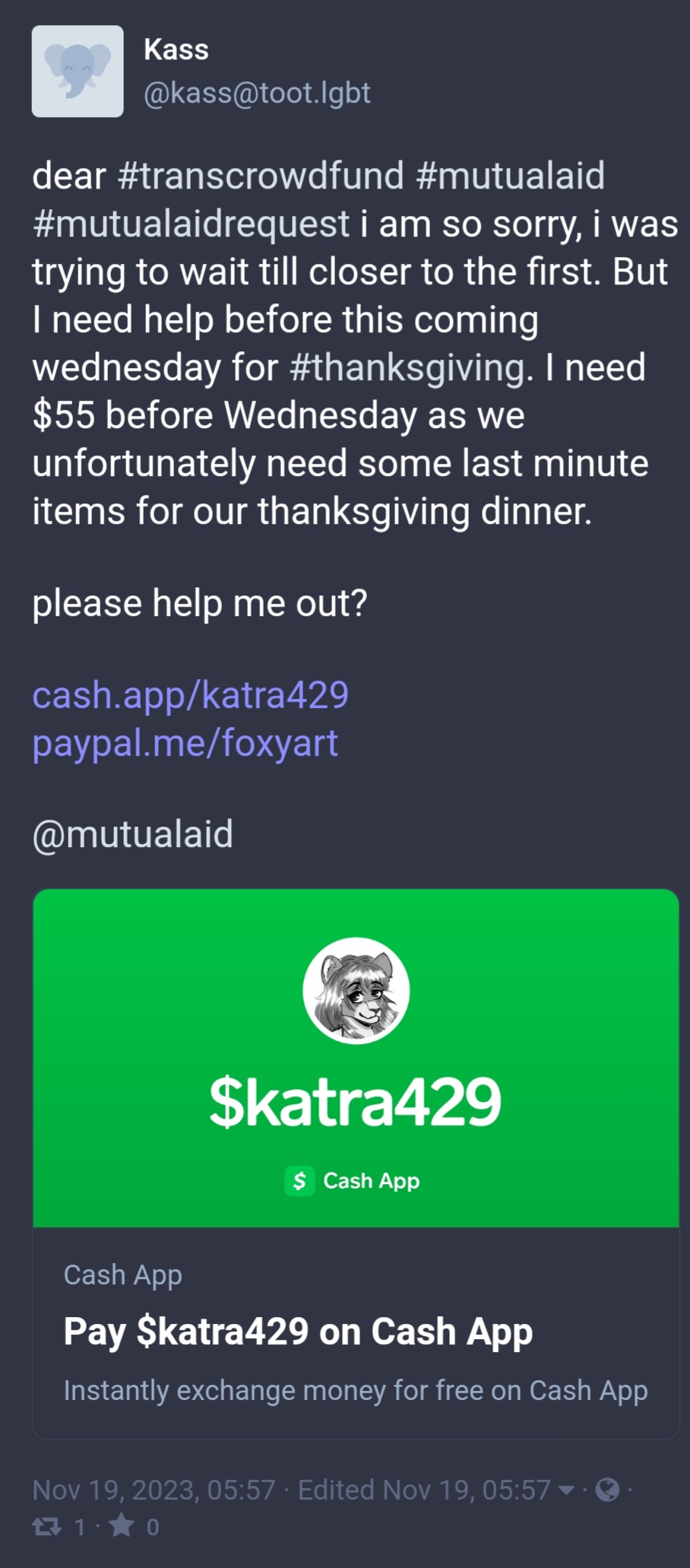Open the cash.app/katra429 link

coord(191,695)
